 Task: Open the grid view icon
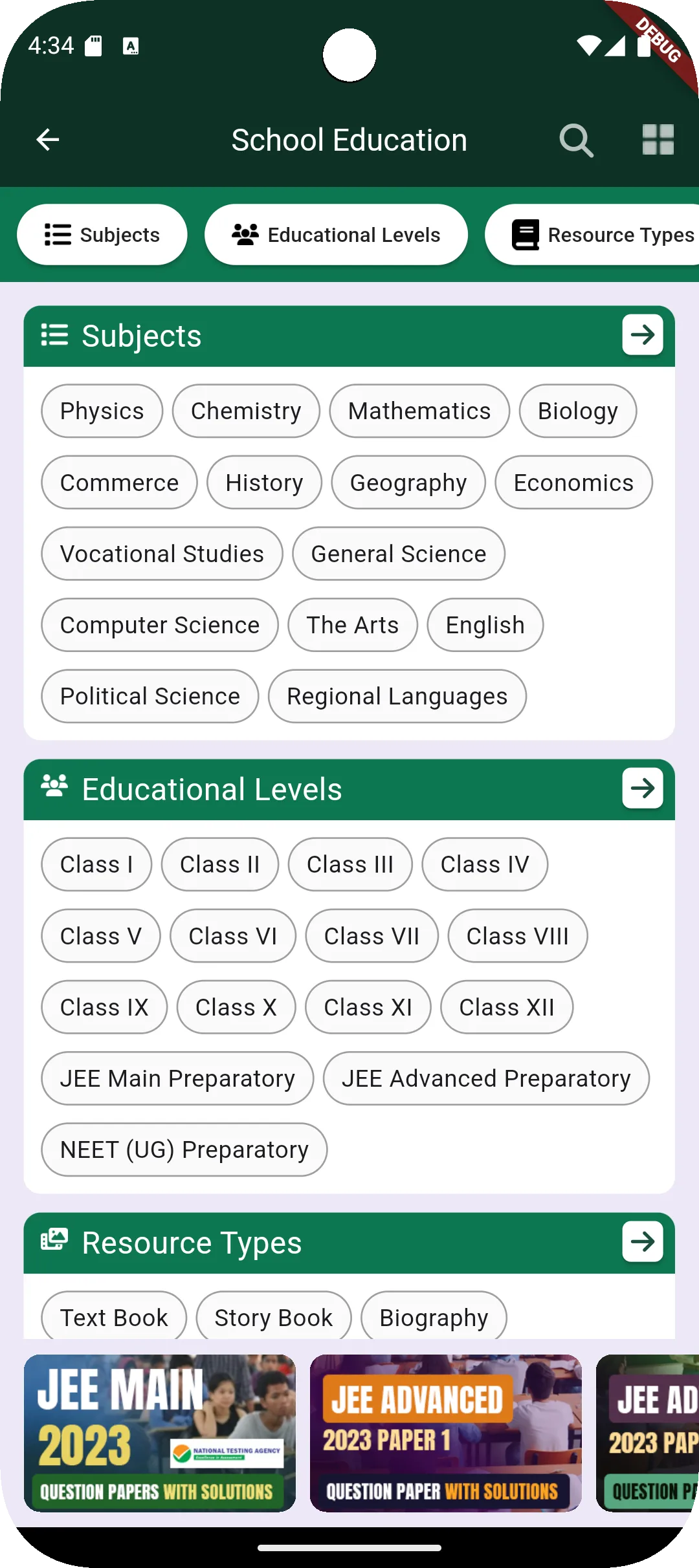tap(658, 140)
